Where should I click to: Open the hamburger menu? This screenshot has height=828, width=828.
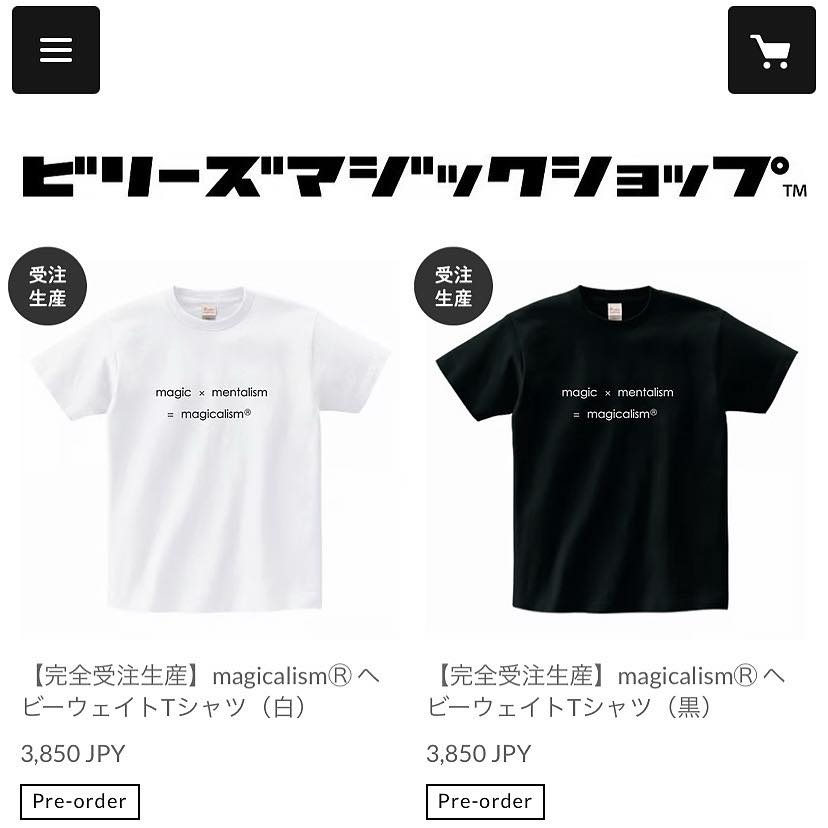coord(56,50)
